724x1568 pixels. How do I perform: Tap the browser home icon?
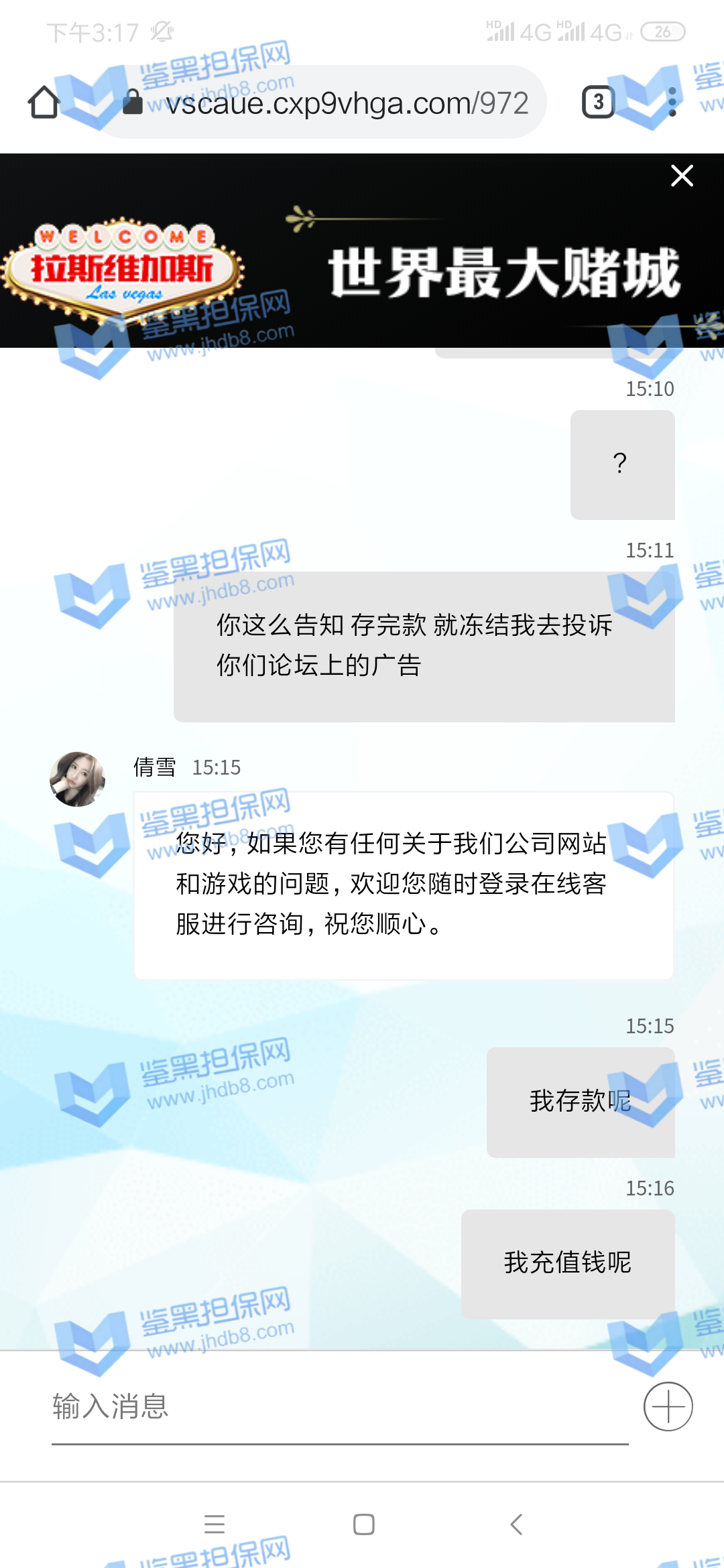44,103
